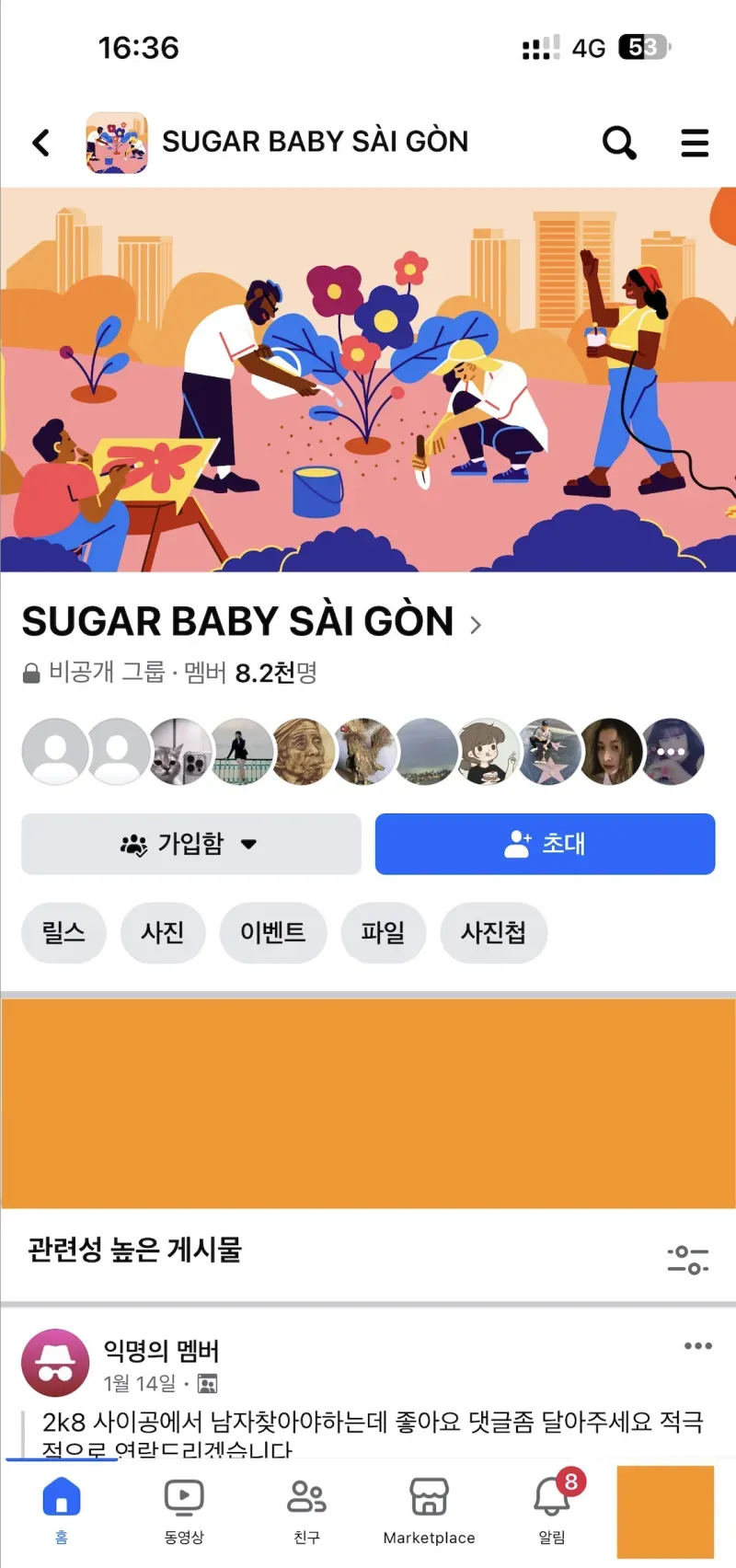Screen dimensions: 736x1568
Task: Switch to the 동영상 tab
Action: click(184, 1509)
